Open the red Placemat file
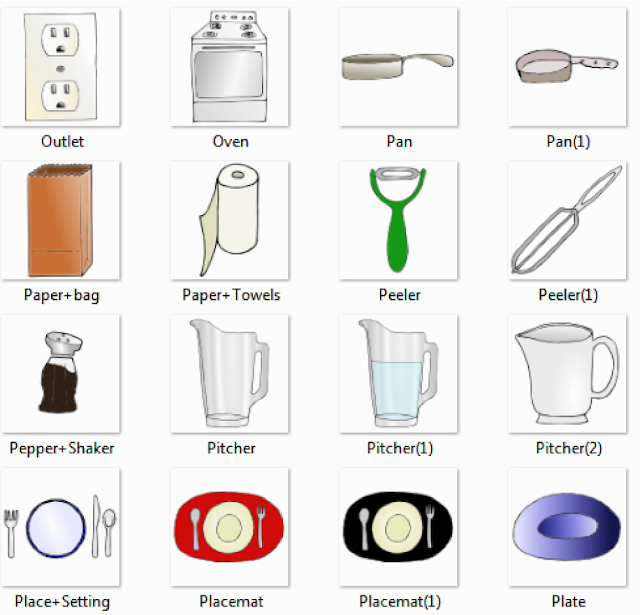Image resolution: width=640 pixels, height=615 pixels. coord(230,527)
